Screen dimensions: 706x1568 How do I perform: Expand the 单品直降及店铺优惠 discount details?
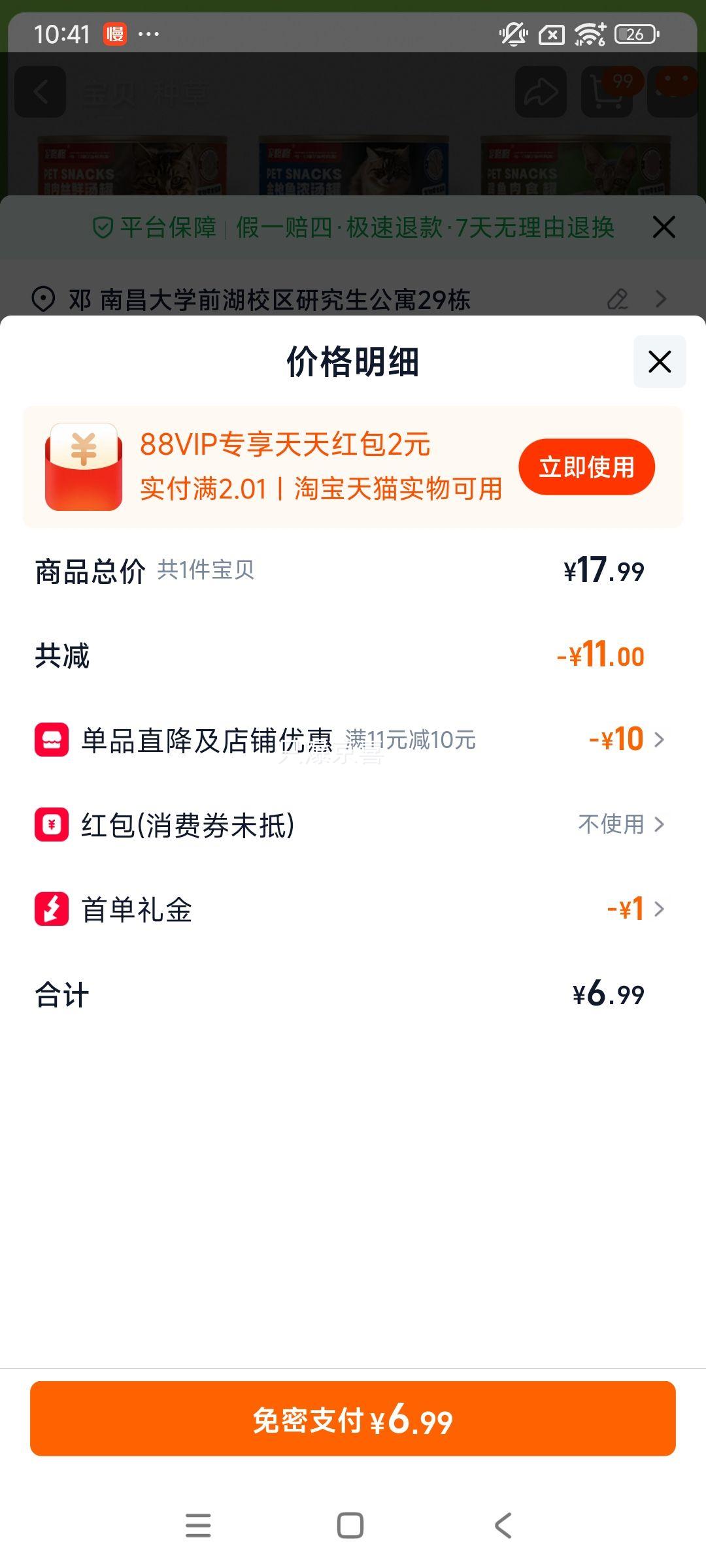click(x=659, y=740)
